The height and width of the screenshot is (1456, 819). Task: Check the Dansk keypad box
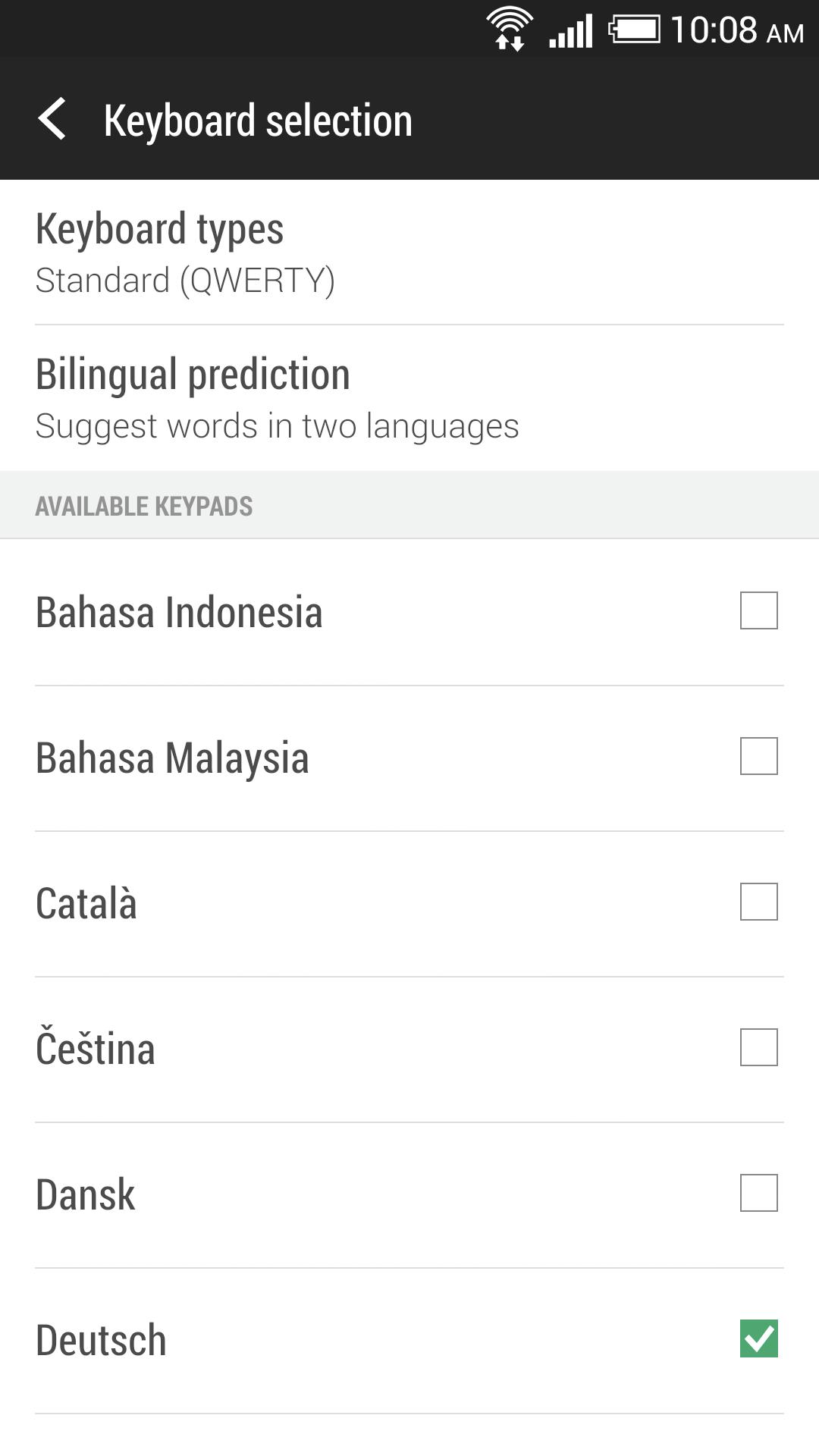coord(759,1194)
